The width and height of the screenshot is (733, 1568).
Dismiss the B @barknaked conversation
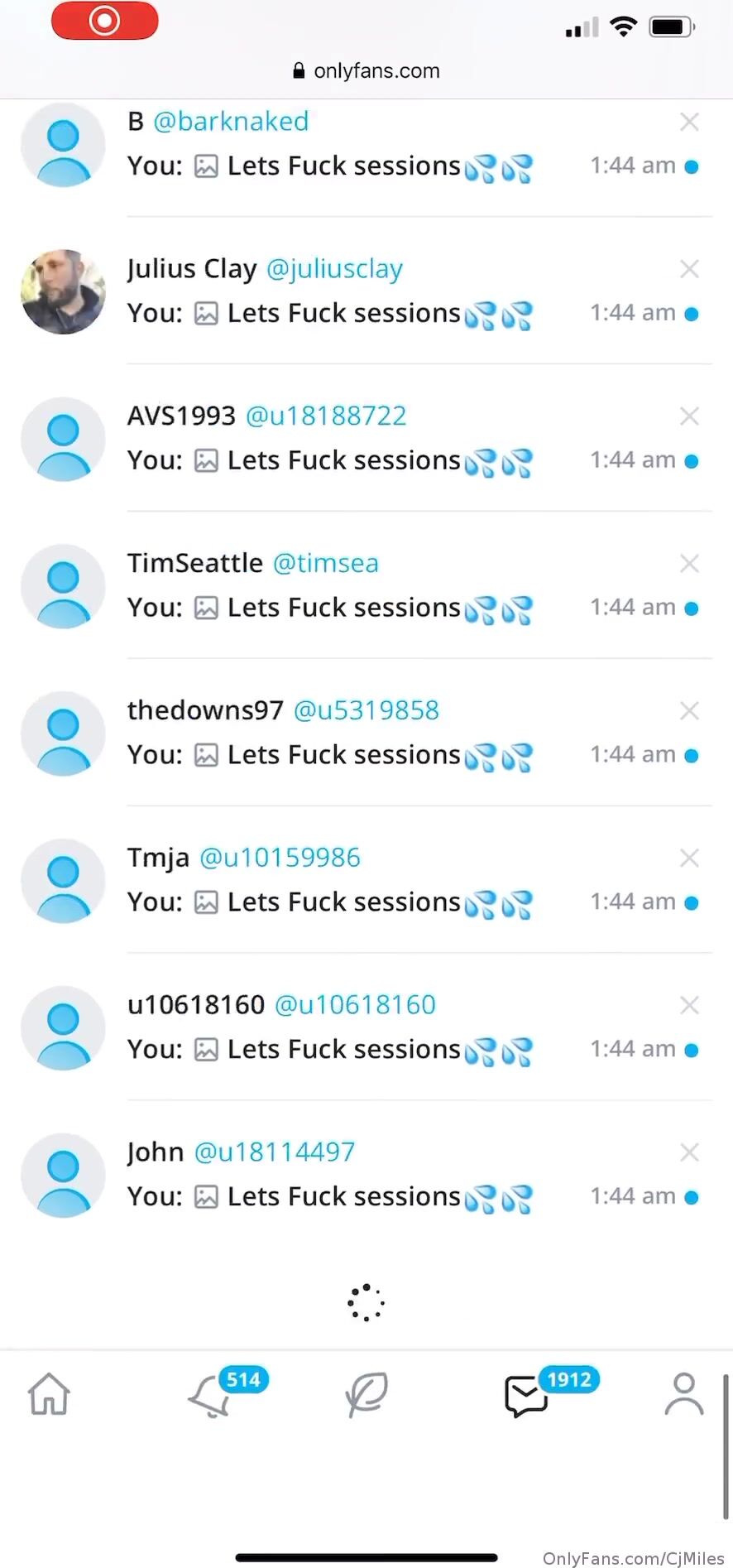pos(689,123)
